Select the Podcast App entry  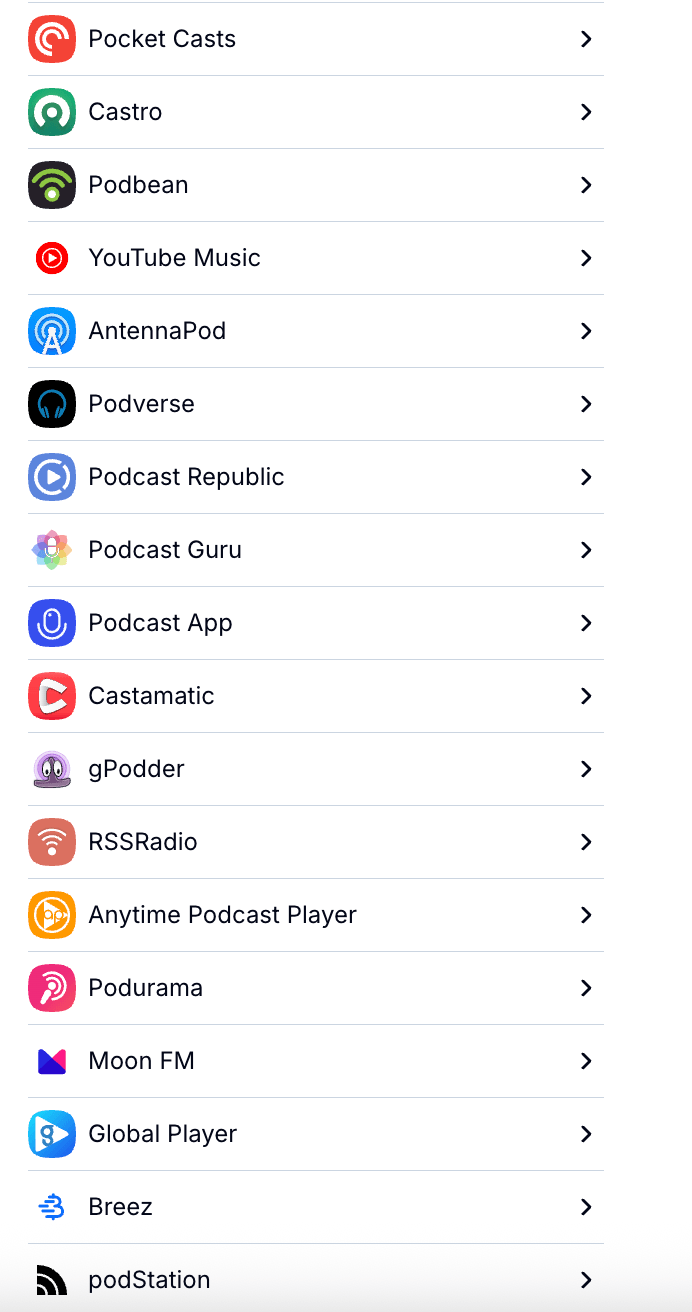coord(316,623)
